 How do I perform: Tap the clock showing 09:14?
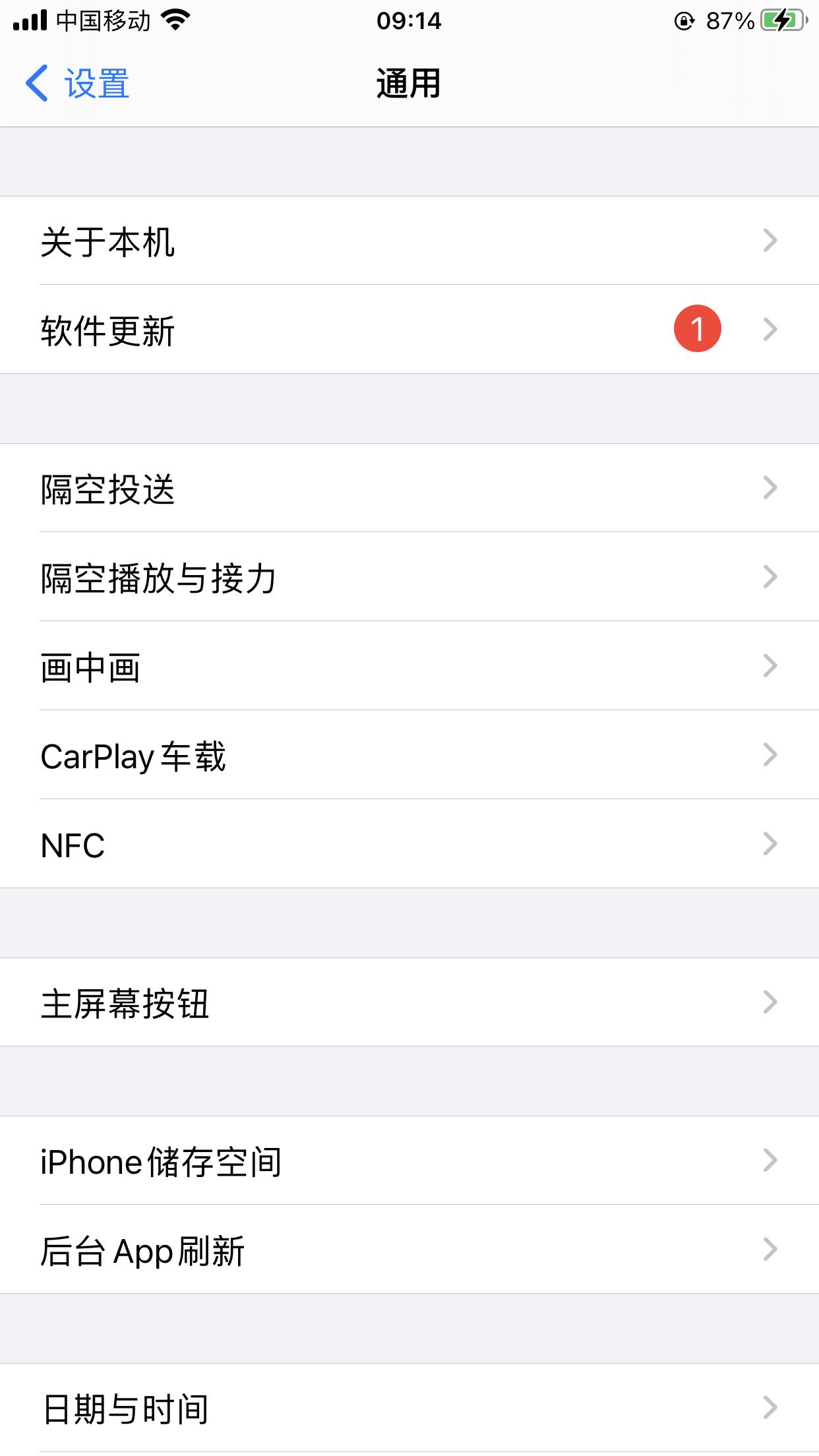coord(409,21)
